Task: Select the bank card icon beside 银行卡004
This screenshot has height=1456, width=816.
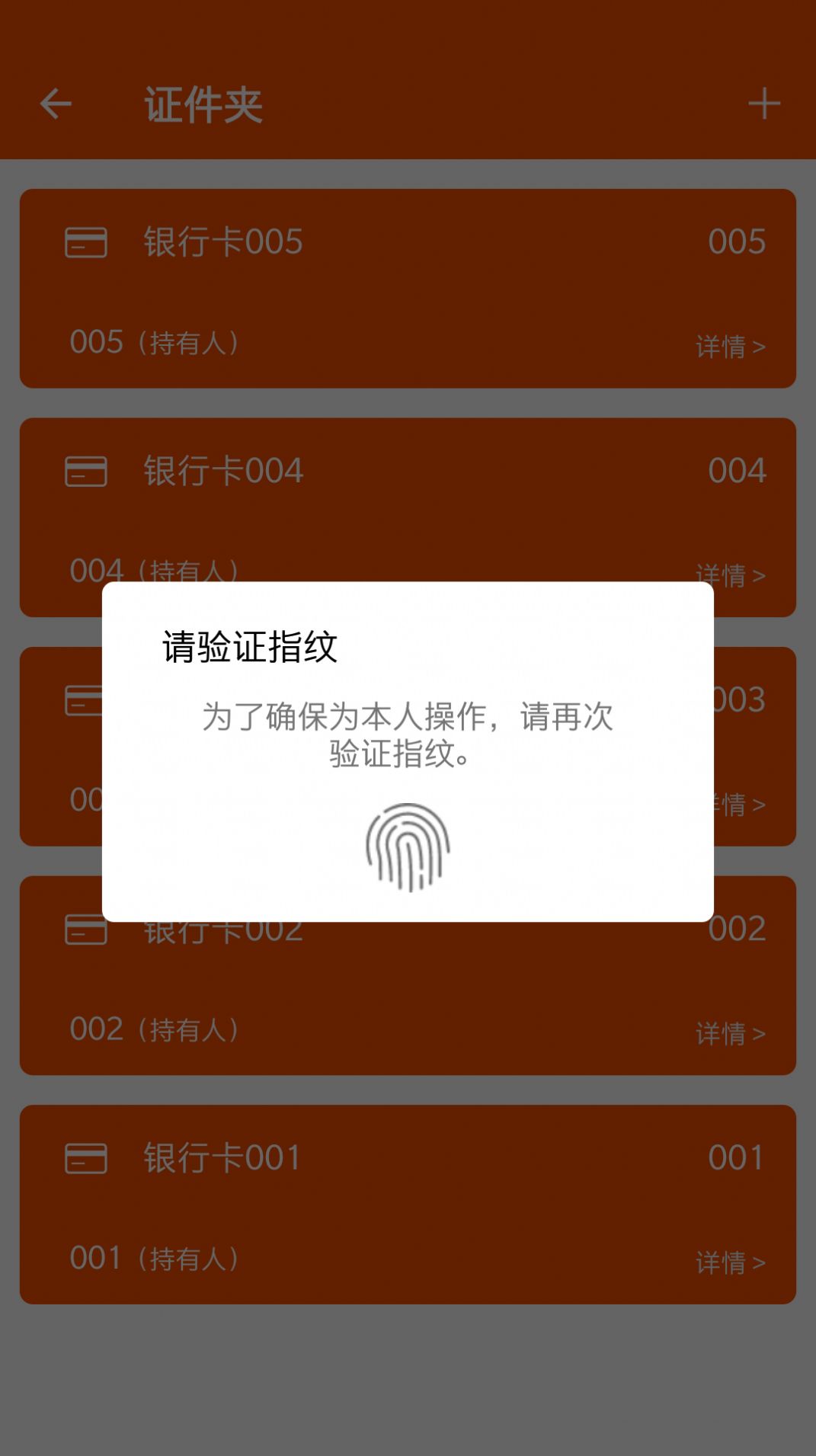Action: (x=84, y=472)
